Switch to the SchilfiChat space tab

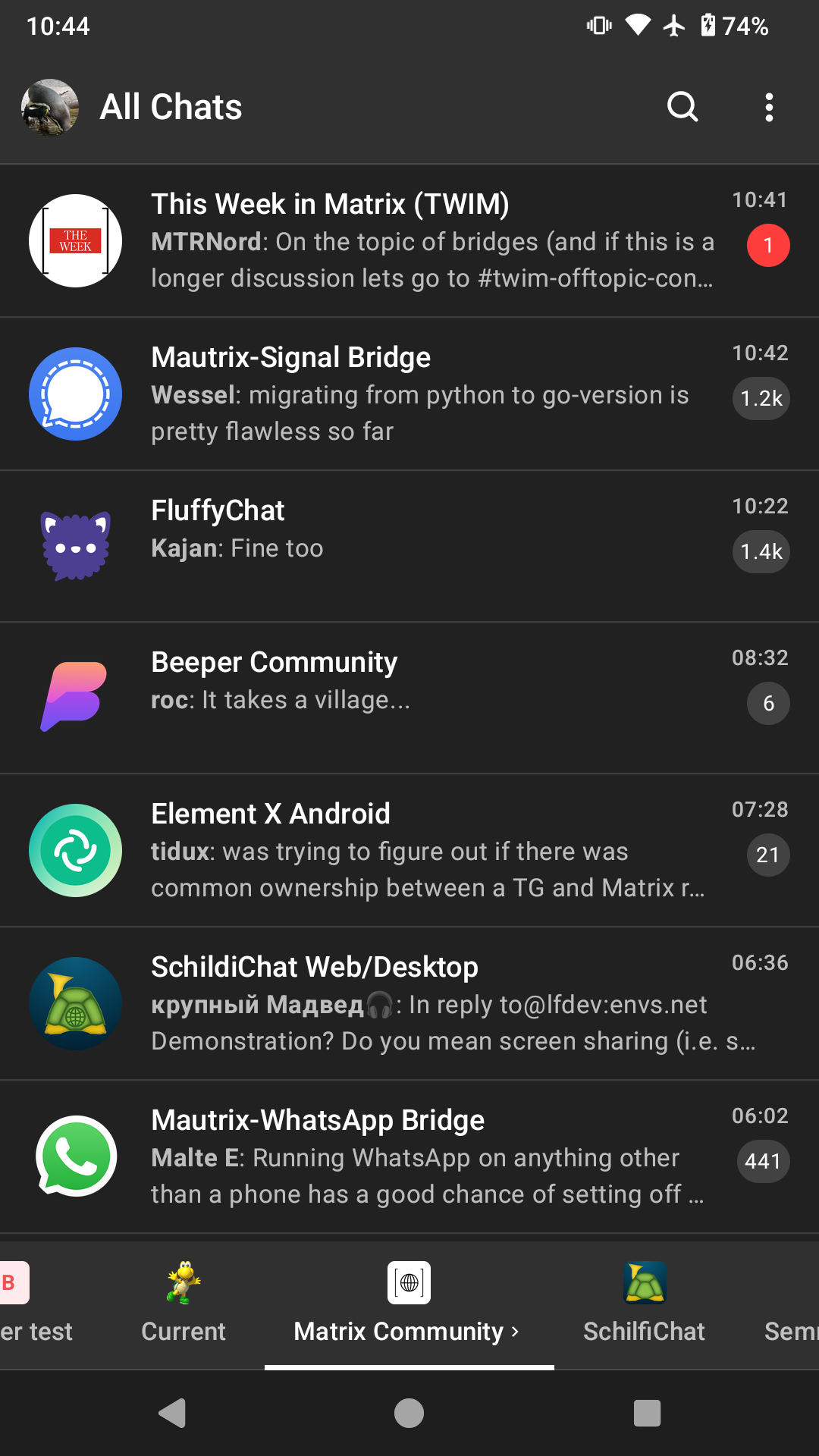(644, 1303)
